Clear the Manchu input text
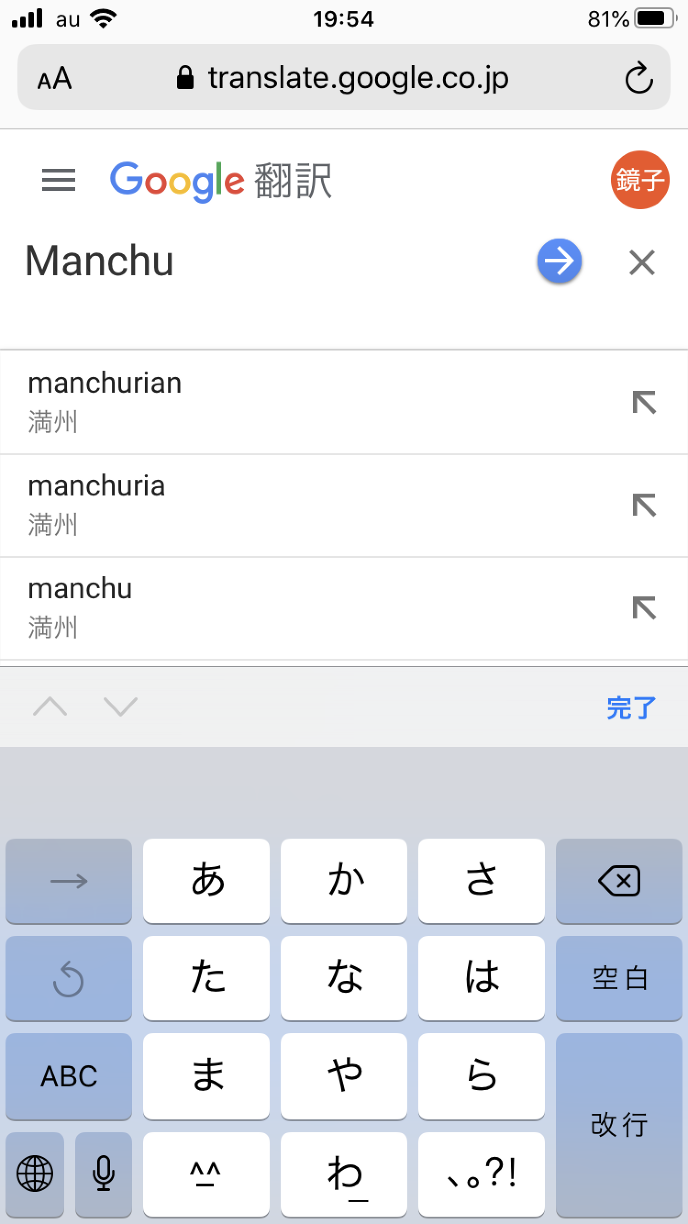 [x=641, y=262]
